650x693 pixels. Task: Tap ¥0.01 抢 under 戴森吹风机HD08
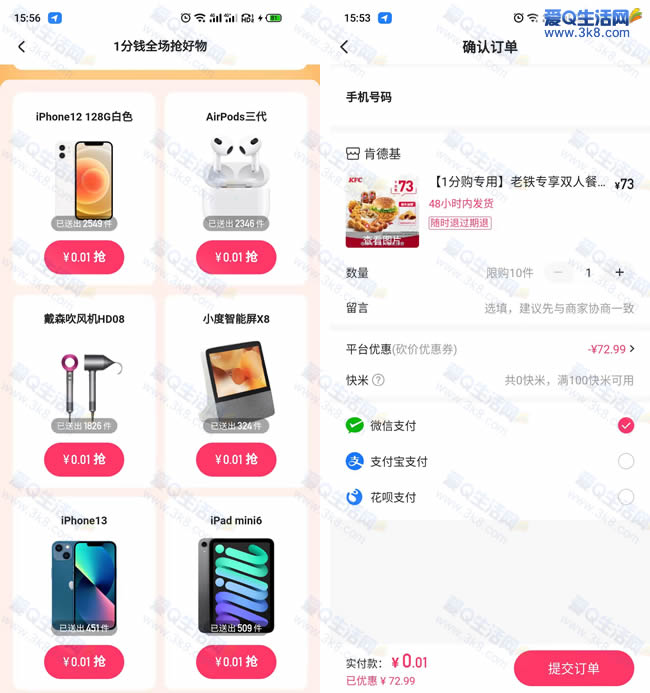pyautogui.click(x=84, y=460)
